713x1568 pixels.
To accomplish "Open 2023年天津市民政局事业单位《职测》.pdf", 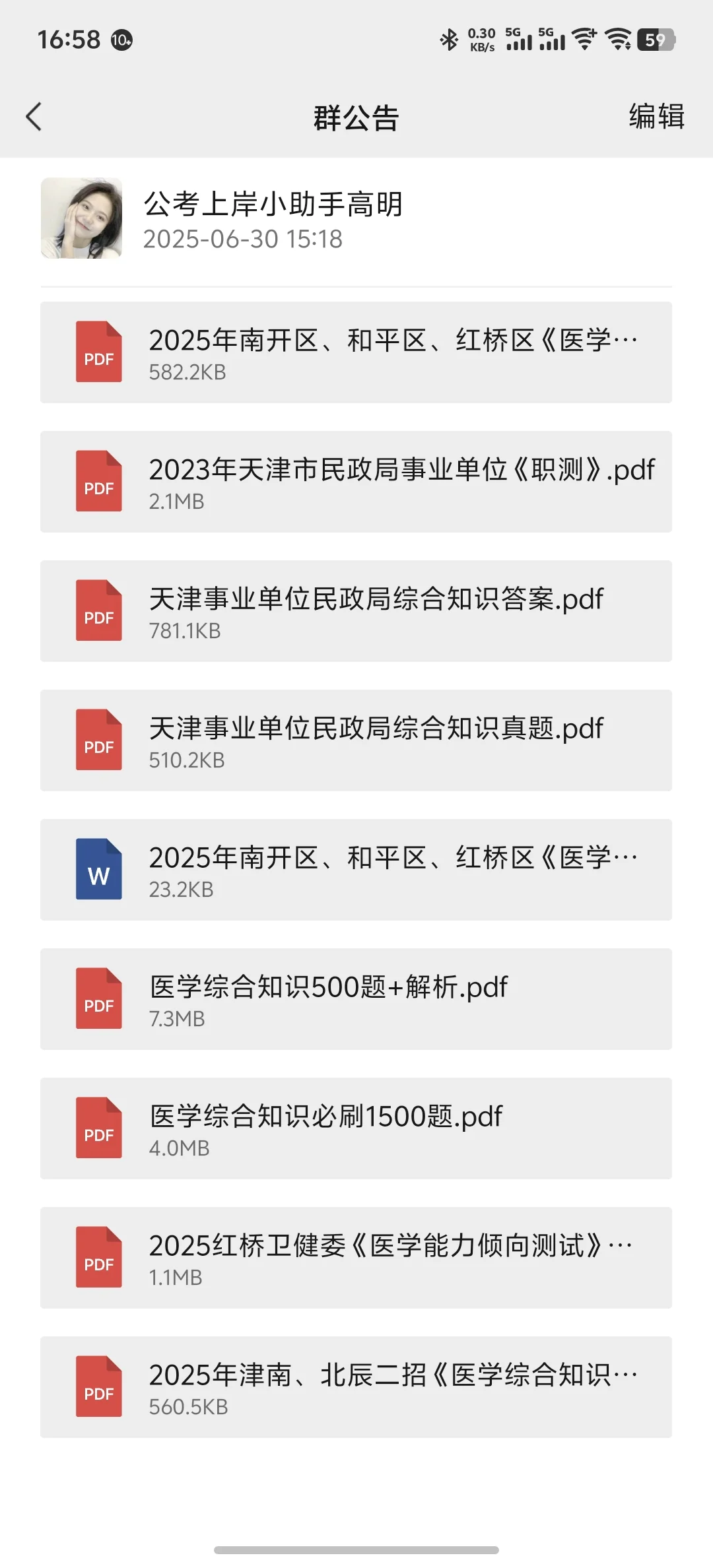I will 356,482.
